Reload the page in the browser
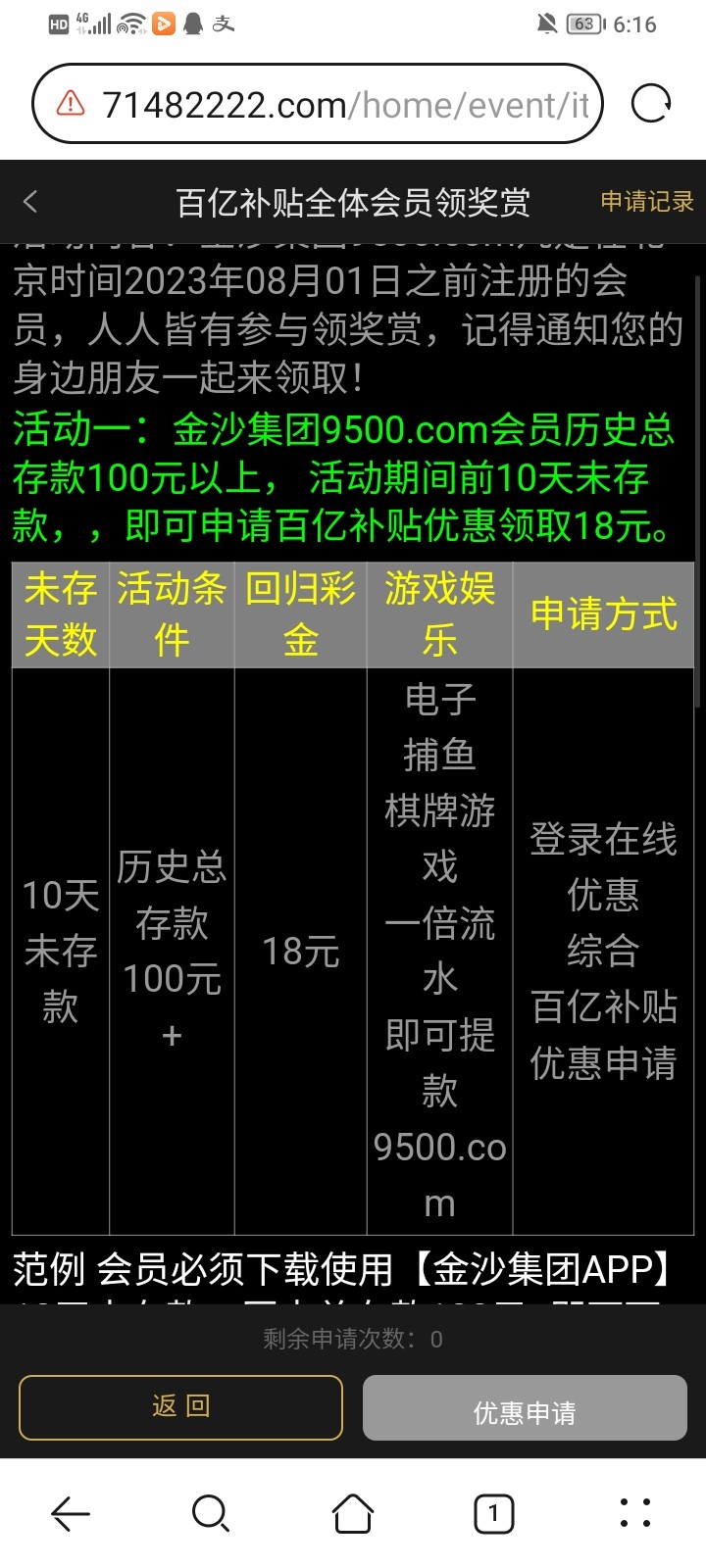706x1568 pixels. click(651, 103)
